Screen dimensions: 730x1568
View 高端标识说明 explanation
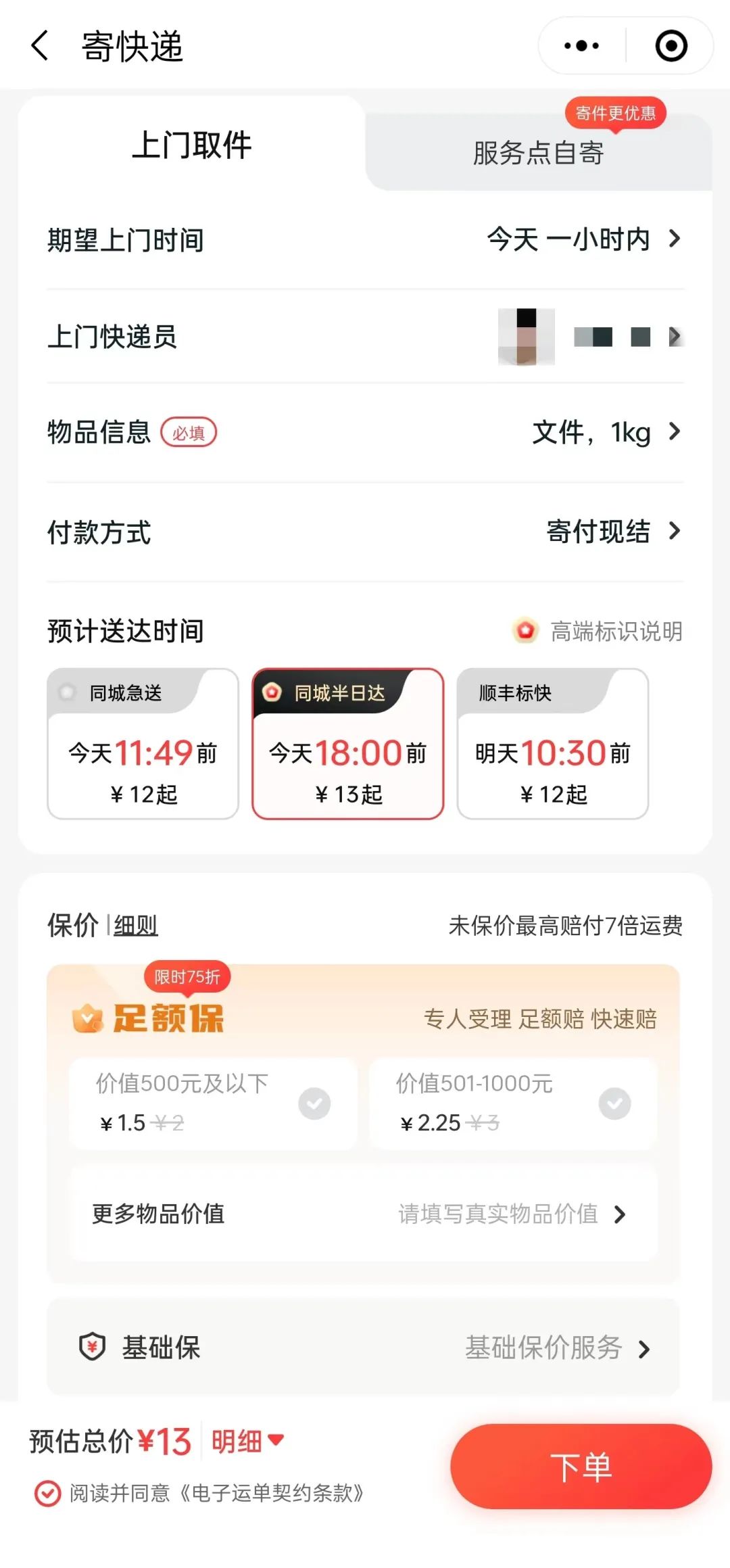point(599,632)
